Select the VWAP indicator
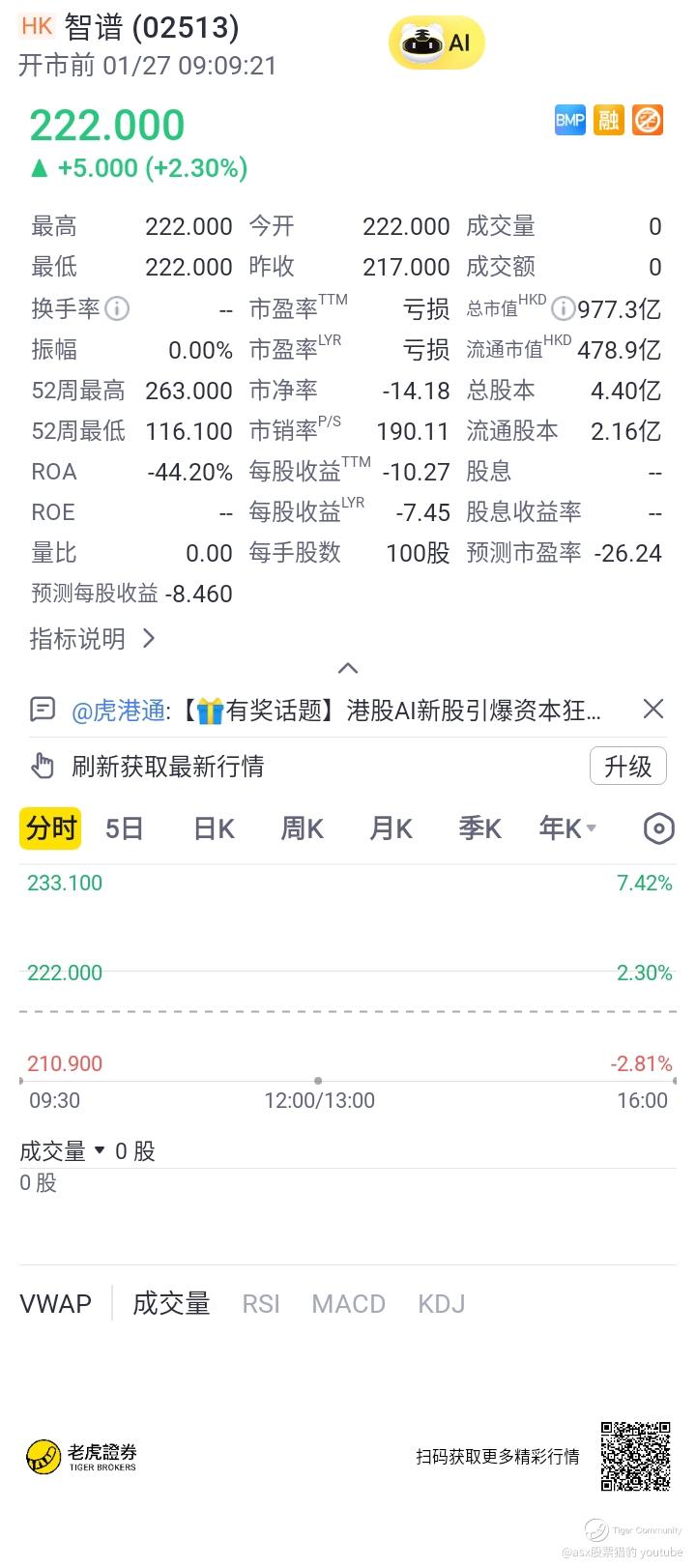 click(55, 1303)
